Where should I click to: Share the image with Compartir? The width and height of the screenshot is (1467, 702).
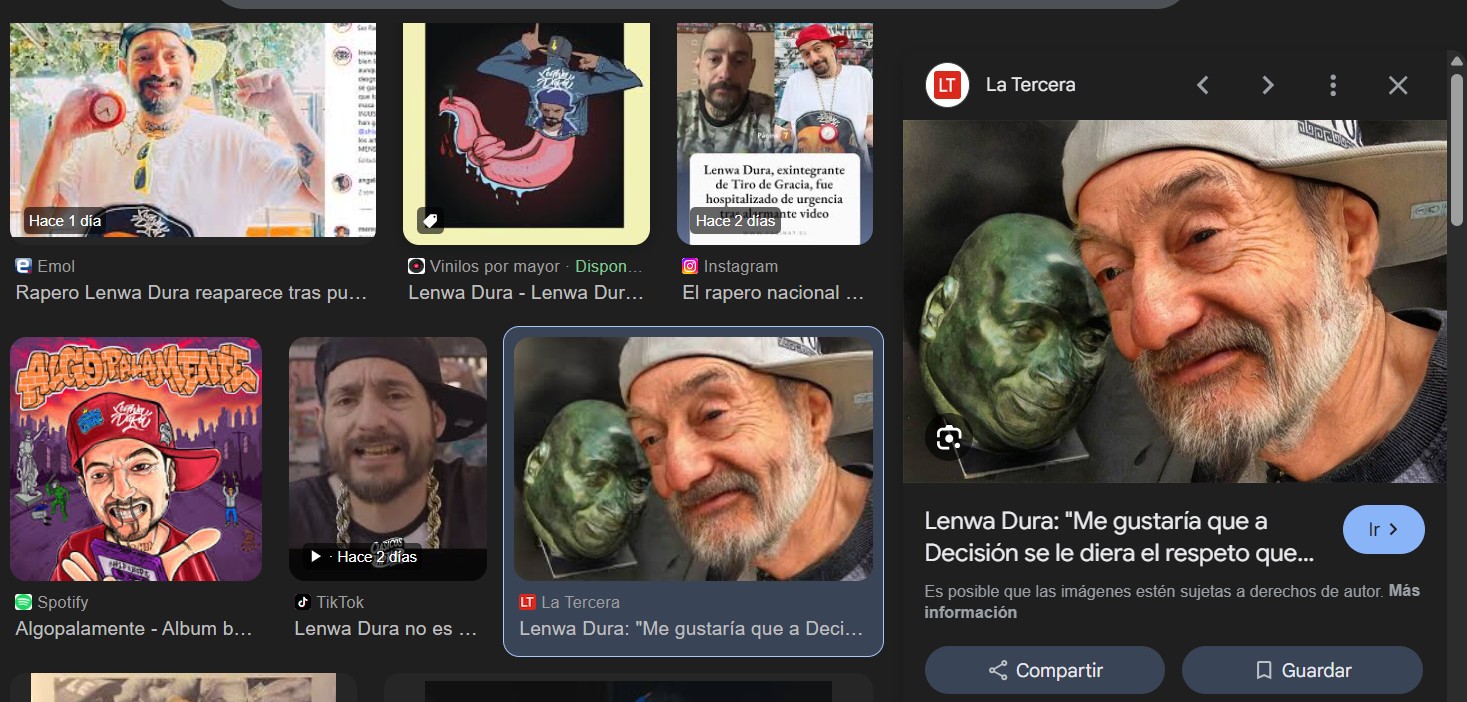(1044, 670)
